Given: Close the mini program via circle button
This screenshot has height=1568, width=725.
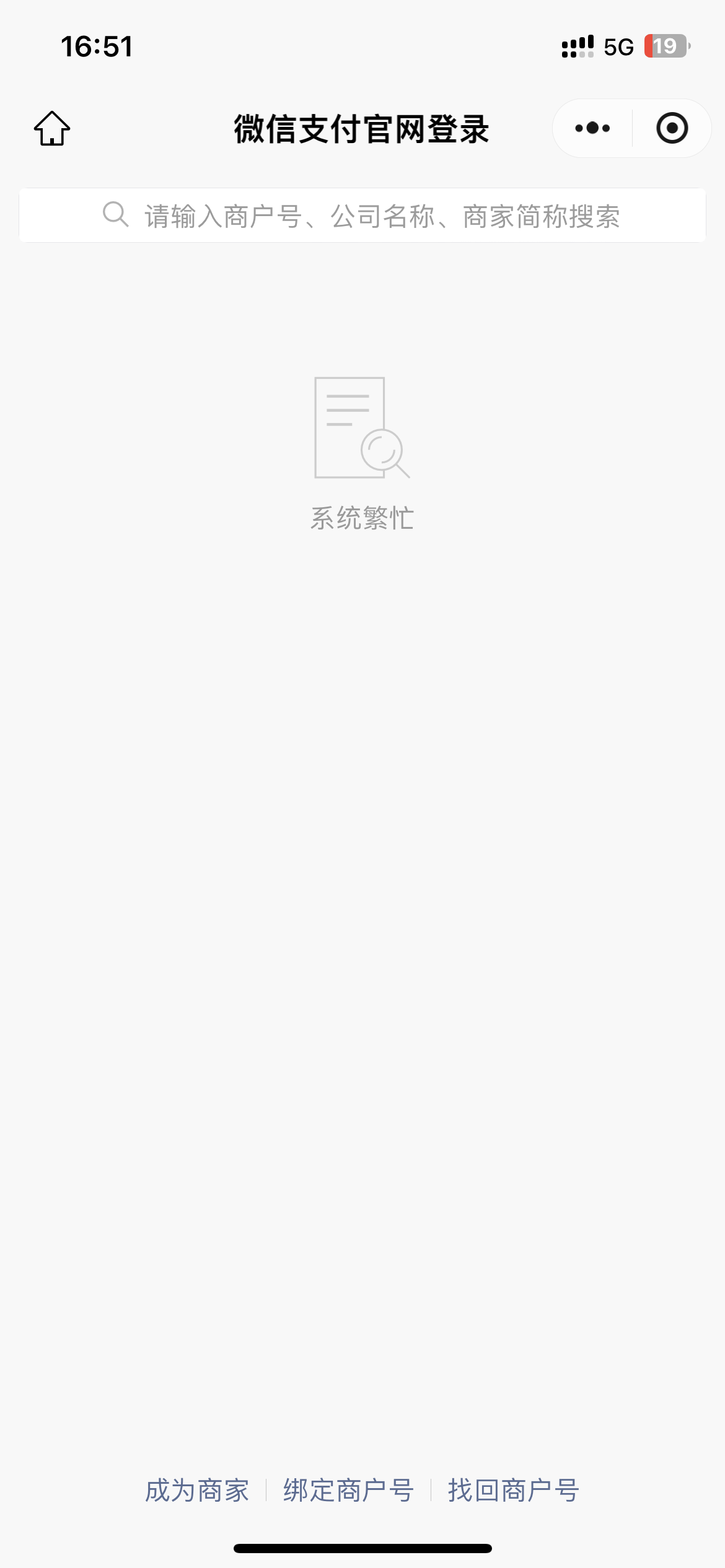Looking at the screenshot, I should click(x=672, y=129).
